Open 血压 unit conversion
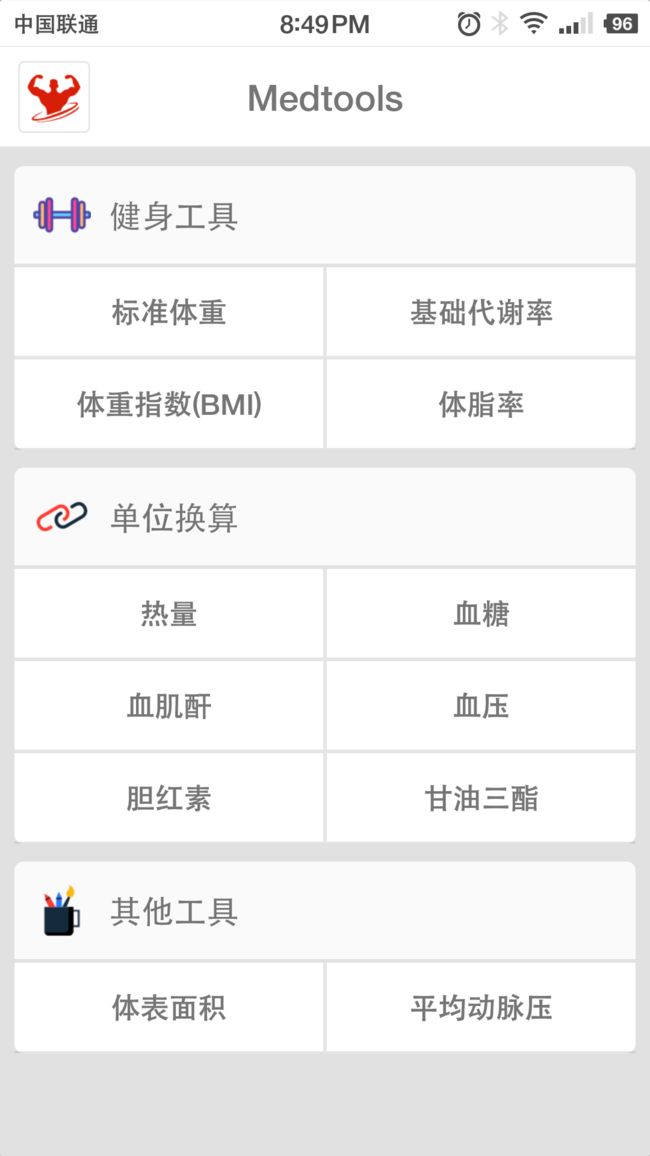The image size is (650, 1156). (x=480, y=706)
